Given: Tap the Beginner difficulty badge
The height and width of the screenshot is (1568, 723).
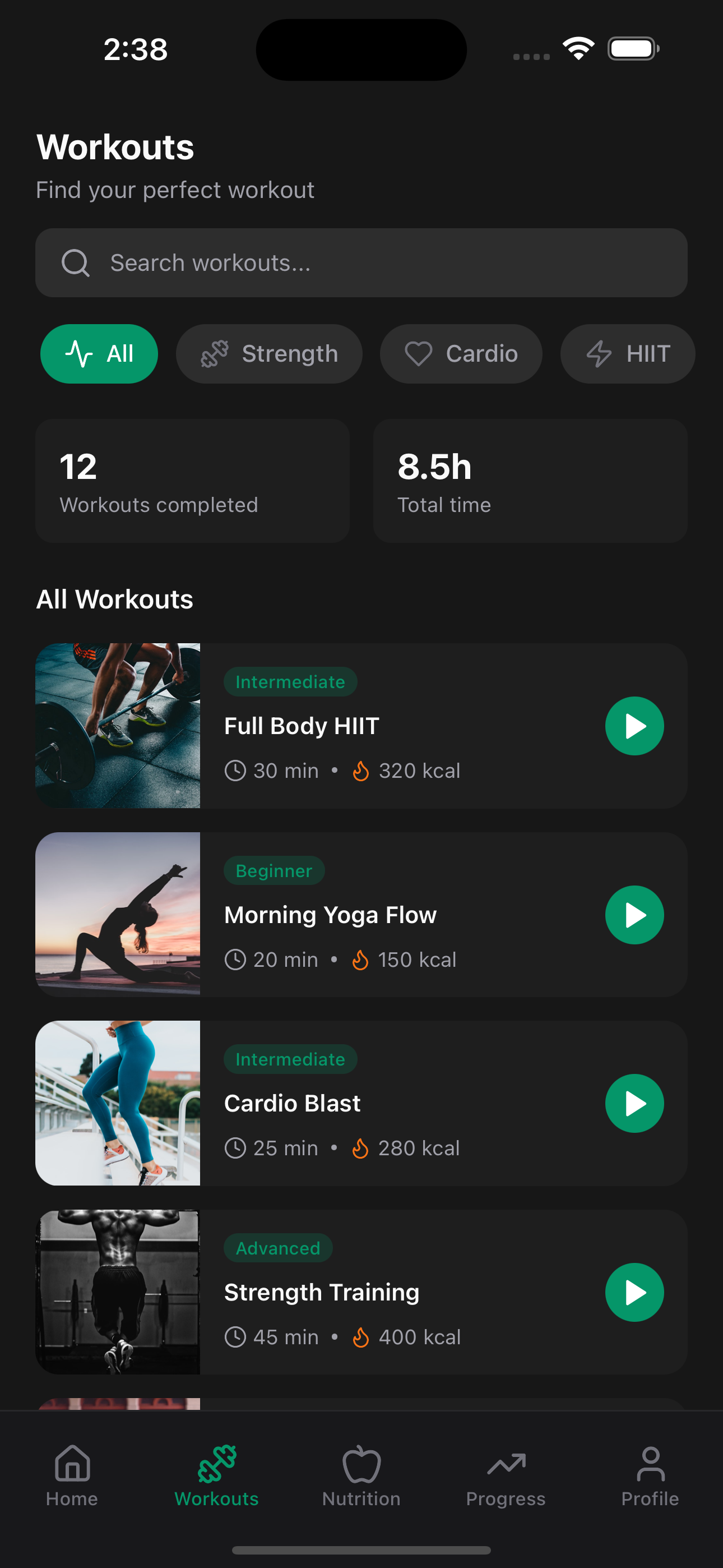Looking at the screenshot, I should tap(274, 870).
